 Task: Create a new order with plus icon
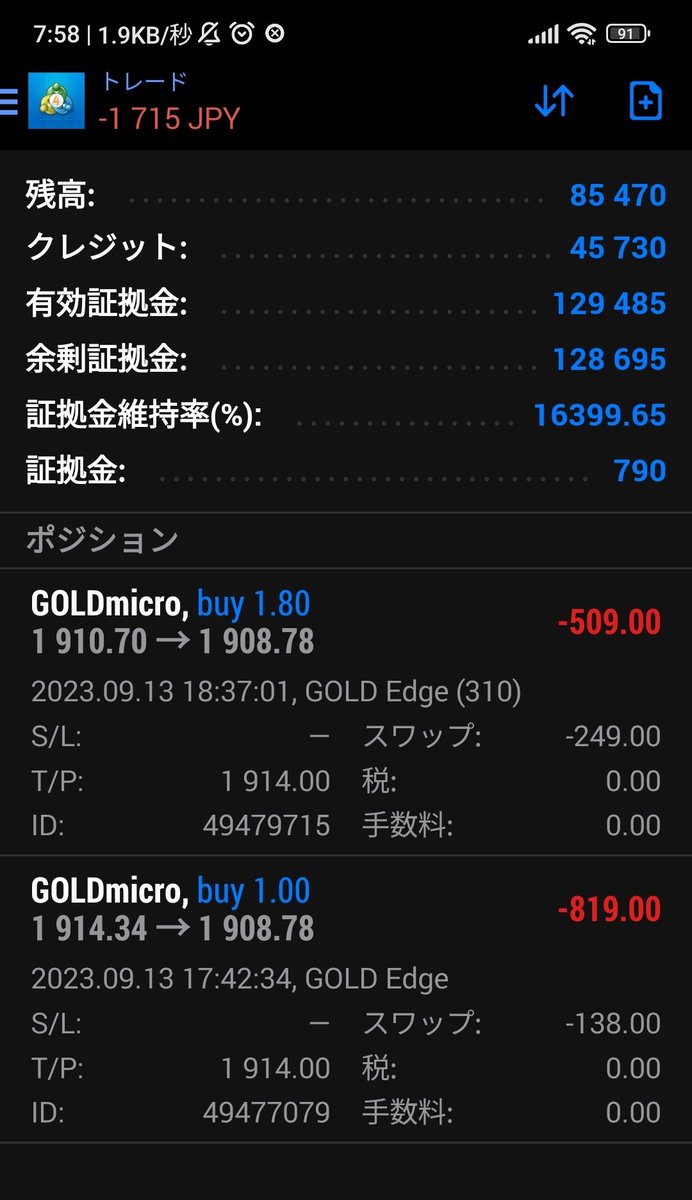pos(645,101)
